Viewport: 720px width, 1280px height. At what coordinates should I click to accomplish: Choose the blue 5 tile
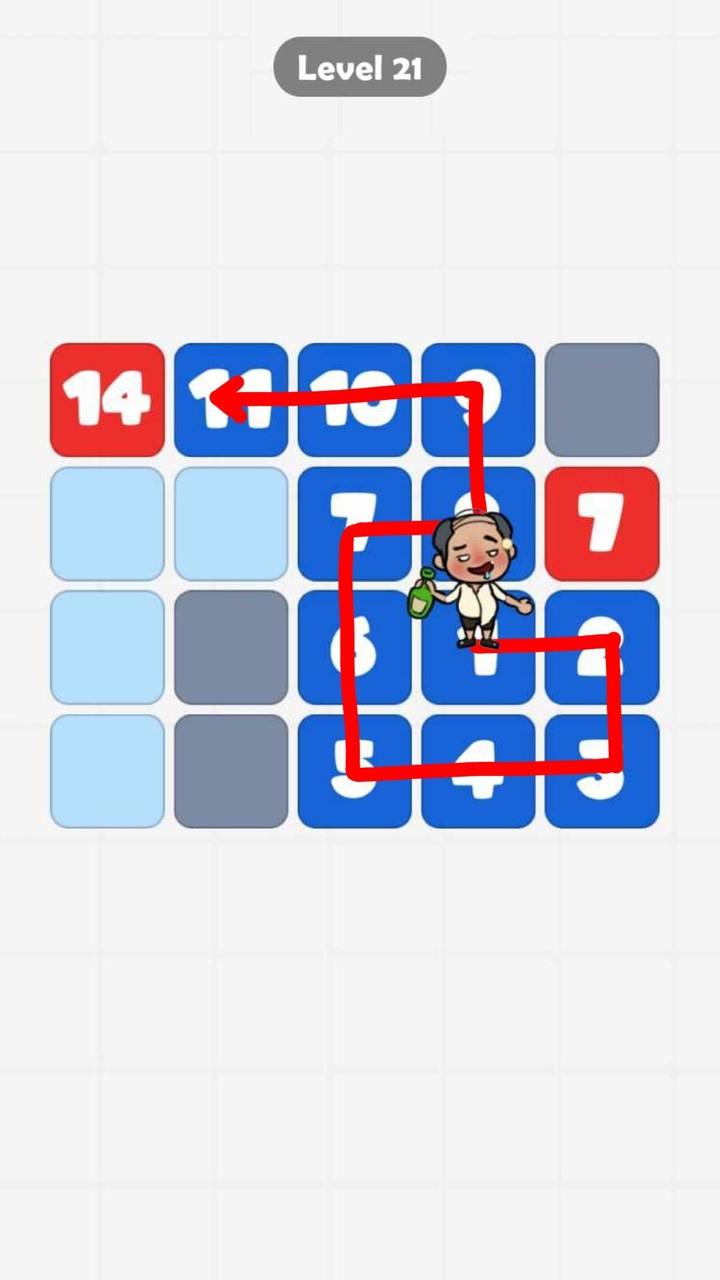[x=355, y=771]
